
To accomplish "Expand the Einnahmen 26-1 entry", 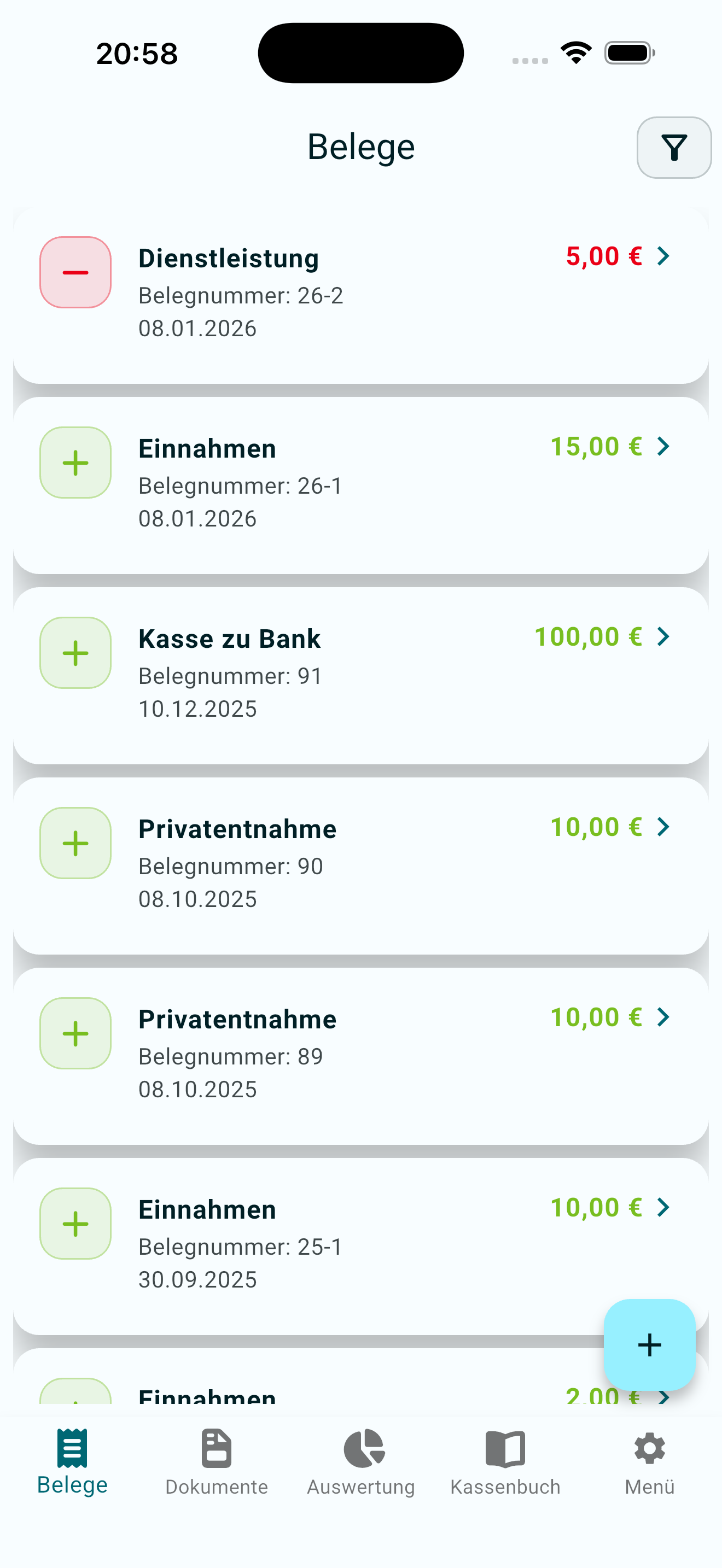I will (x=663, y=447).
